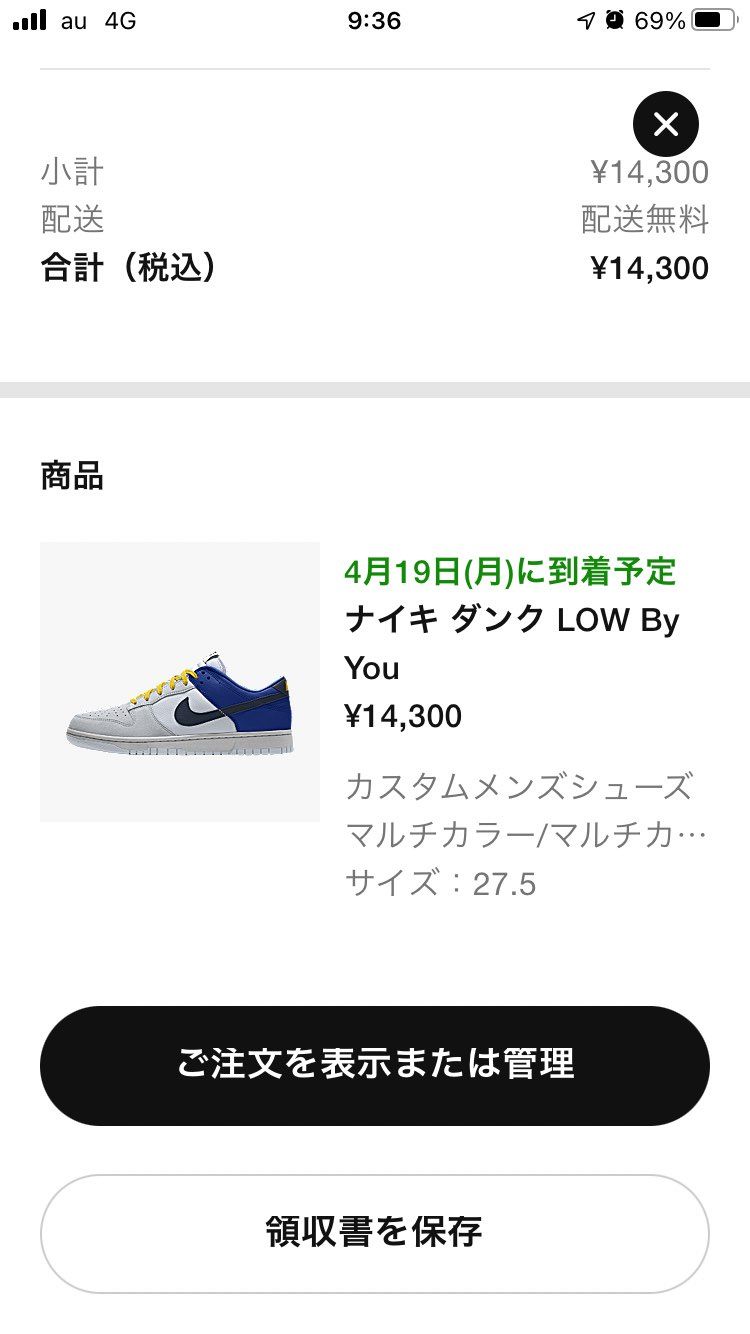This screenshot has height=1334, width=750.
Task: Tap the green 4月19日(月)に到着予定 delivery text
Action: tap(510, 572)
